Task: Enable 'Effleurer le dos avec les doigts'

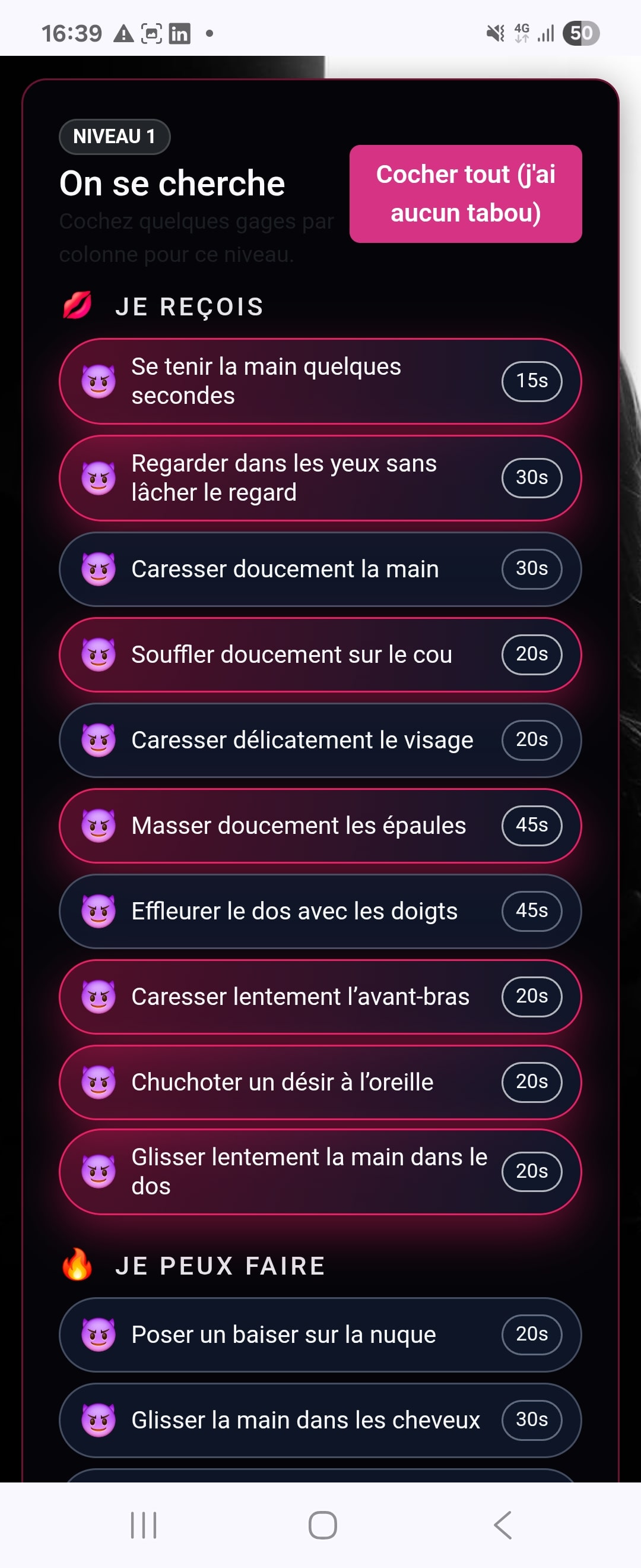Action: 320,911
